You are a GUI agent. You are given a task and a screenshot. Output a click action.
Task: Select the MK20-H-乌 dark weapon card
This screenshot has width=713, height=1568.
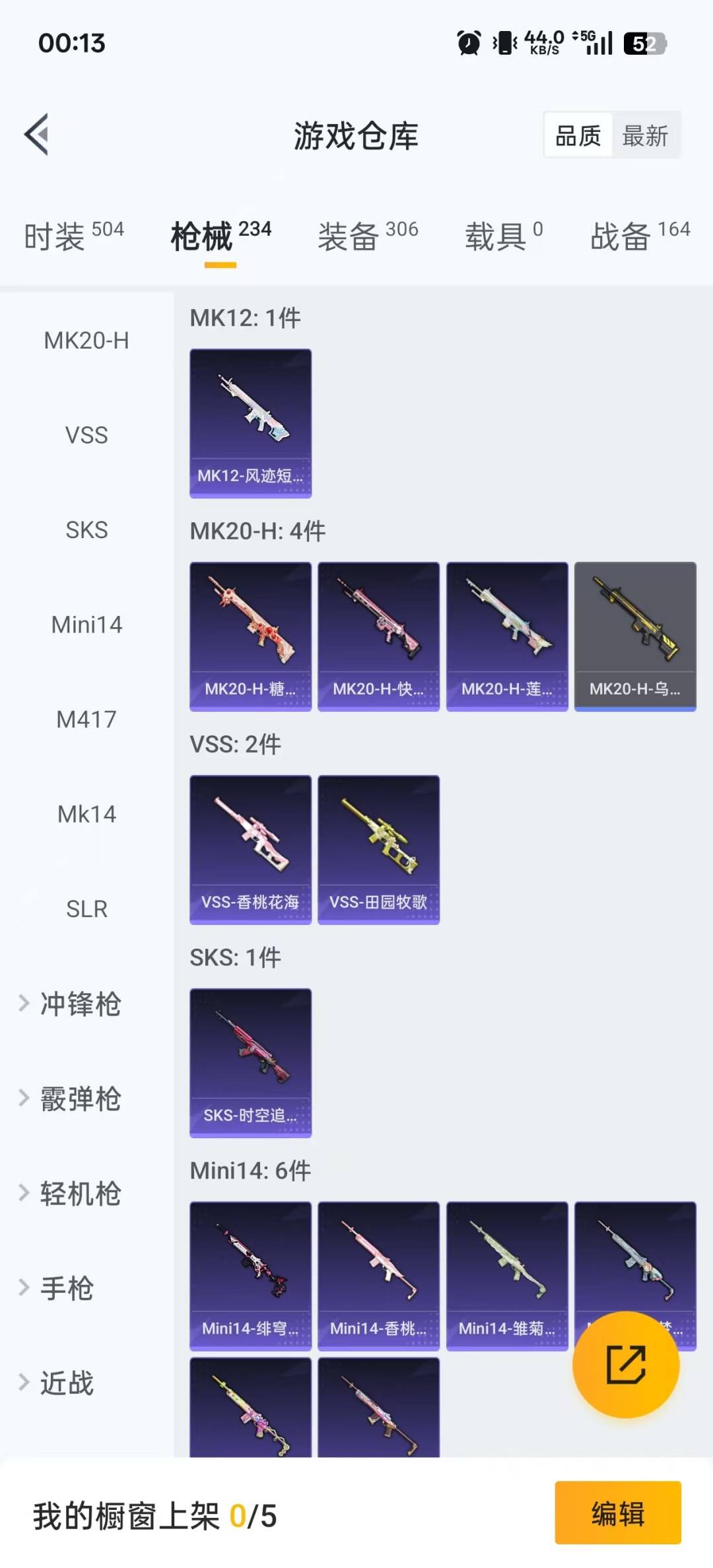pyautogui.click(x=634, y=636)
